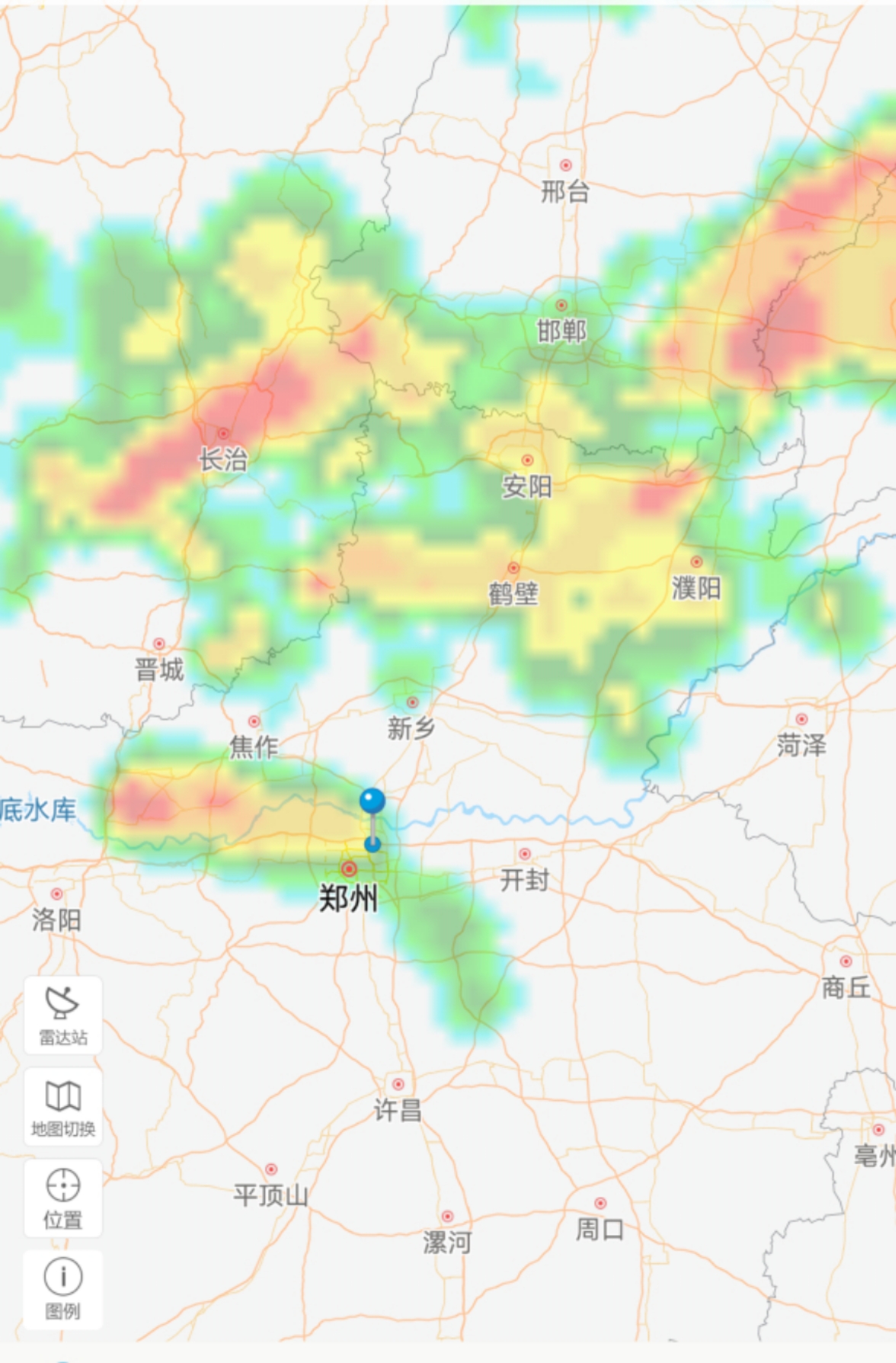This screenshot has width=896, height=1363.
Task: Tap 地图切换 to switch the map
Action: click(x=62, y=1107)
